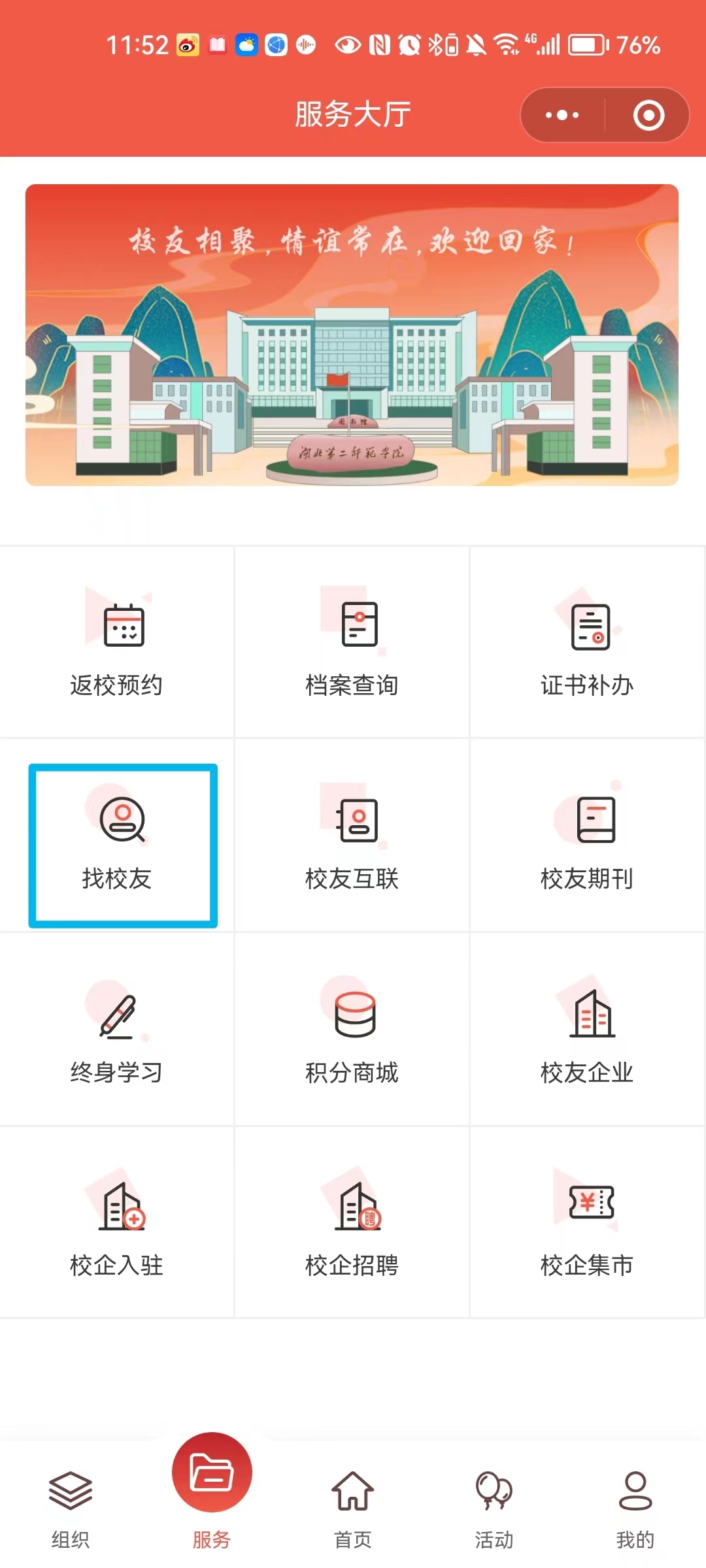Visit 校企集市 marketplace
Image resolution: width=706 pixels, height=1568 pixels.
coord(587,1225)
